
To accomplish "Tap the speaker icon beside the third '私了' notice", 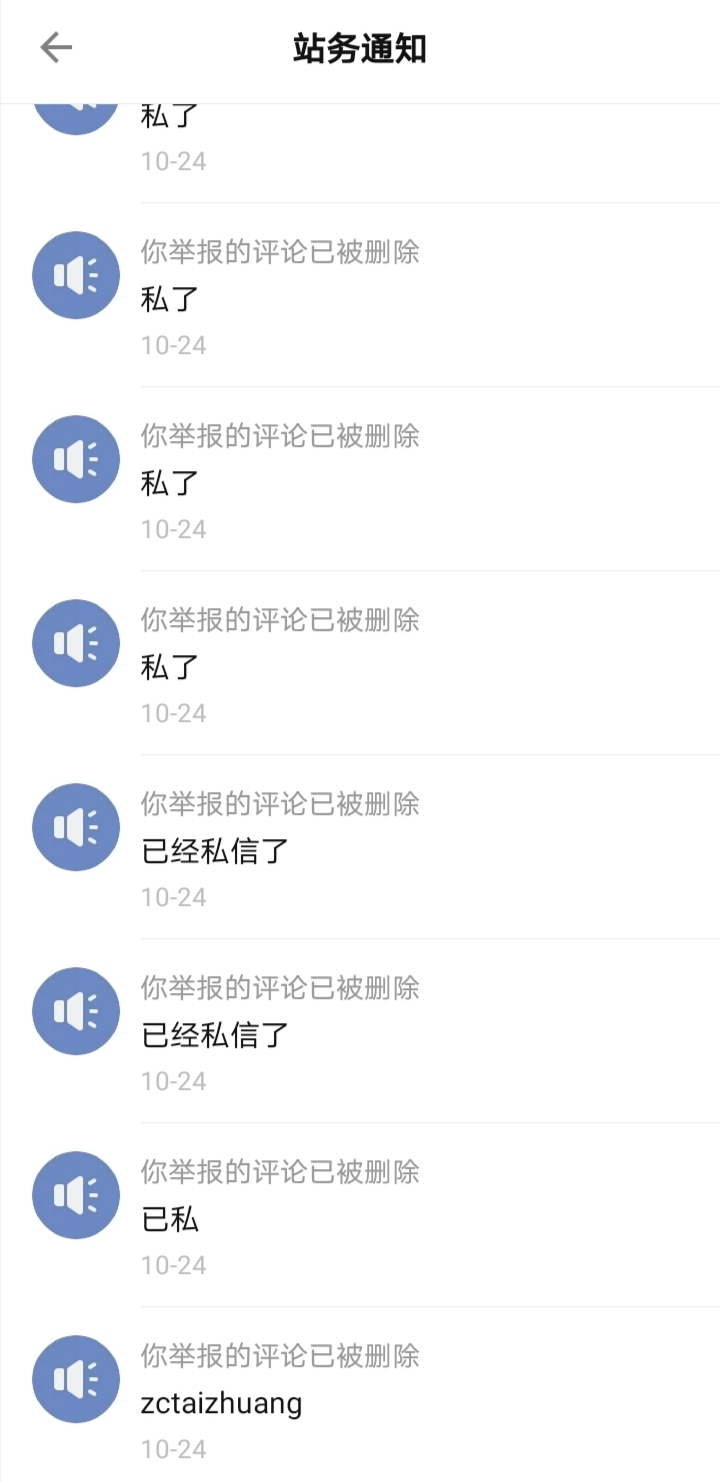I will 76,643.
